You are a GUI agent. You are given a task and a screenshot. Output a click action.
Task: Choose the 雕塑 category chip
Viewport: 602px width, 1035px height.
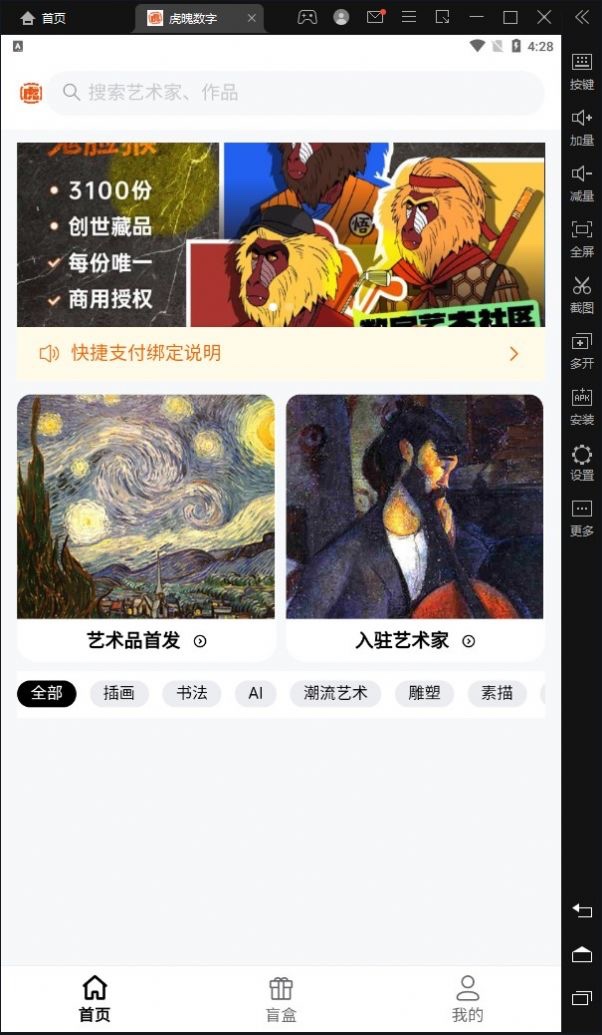(425, 693)
